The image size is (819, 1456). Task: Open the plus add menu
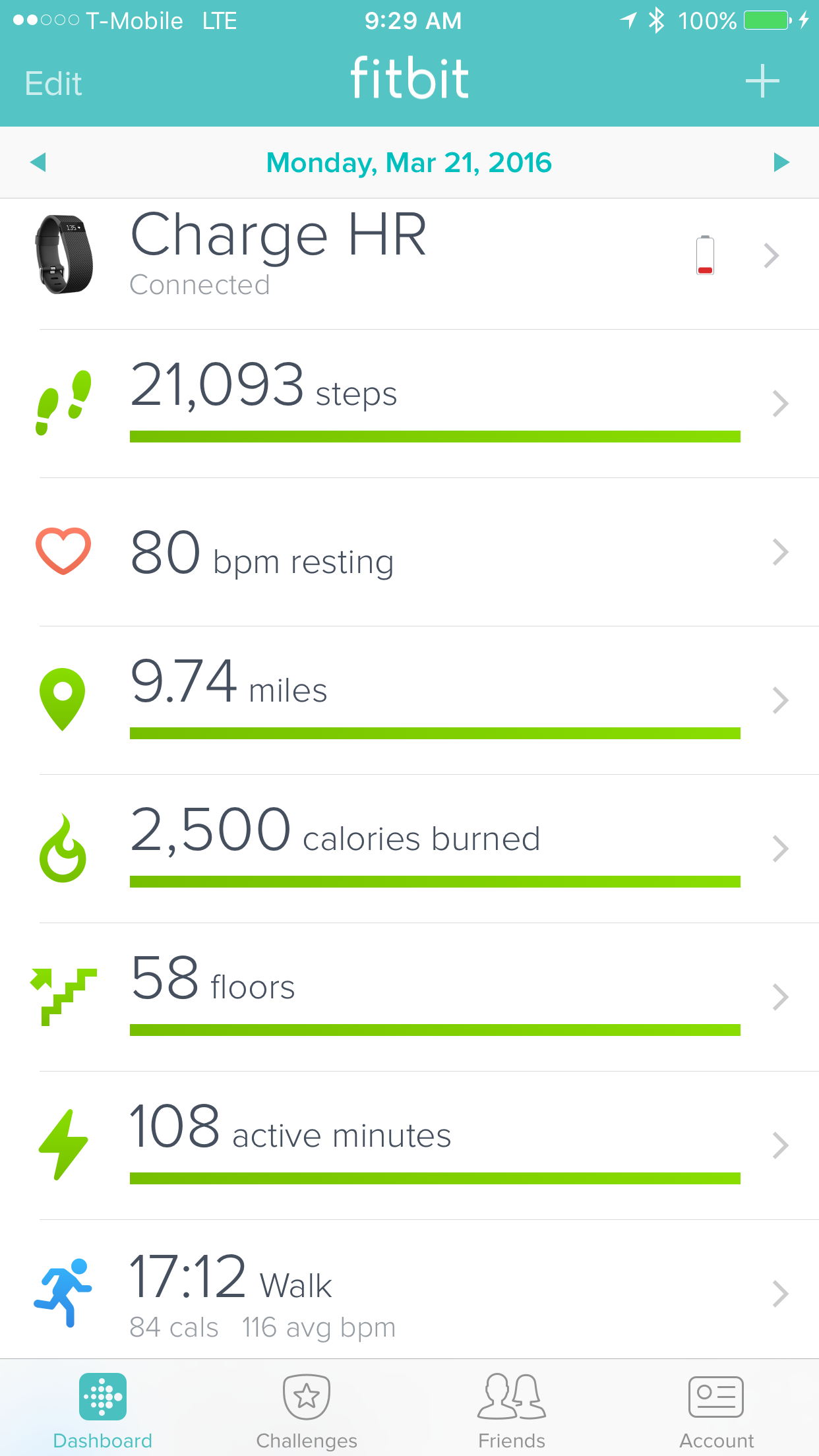[762, 81]
